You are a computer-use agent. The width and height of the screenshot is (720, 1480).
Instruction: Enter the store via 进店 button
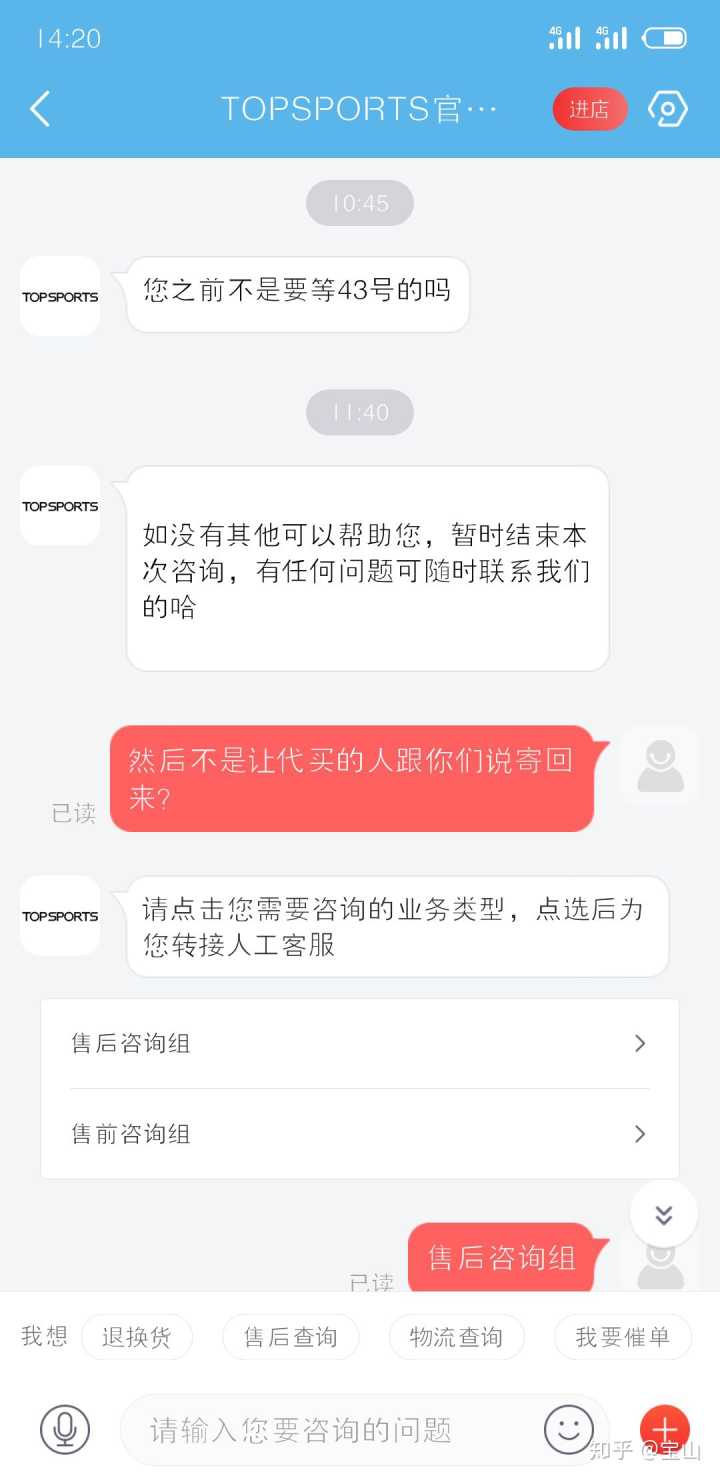click(589, 109)
